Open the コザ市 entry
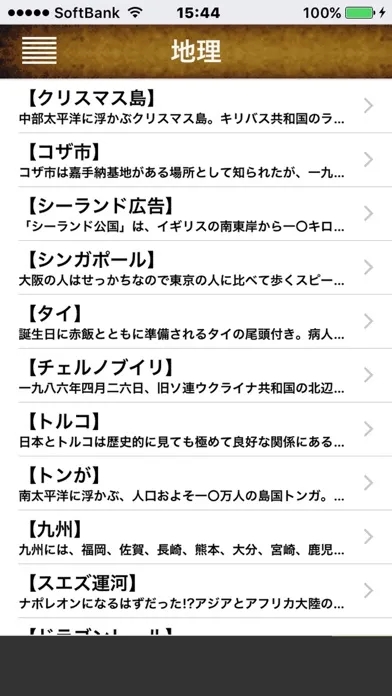 (196, 160)
